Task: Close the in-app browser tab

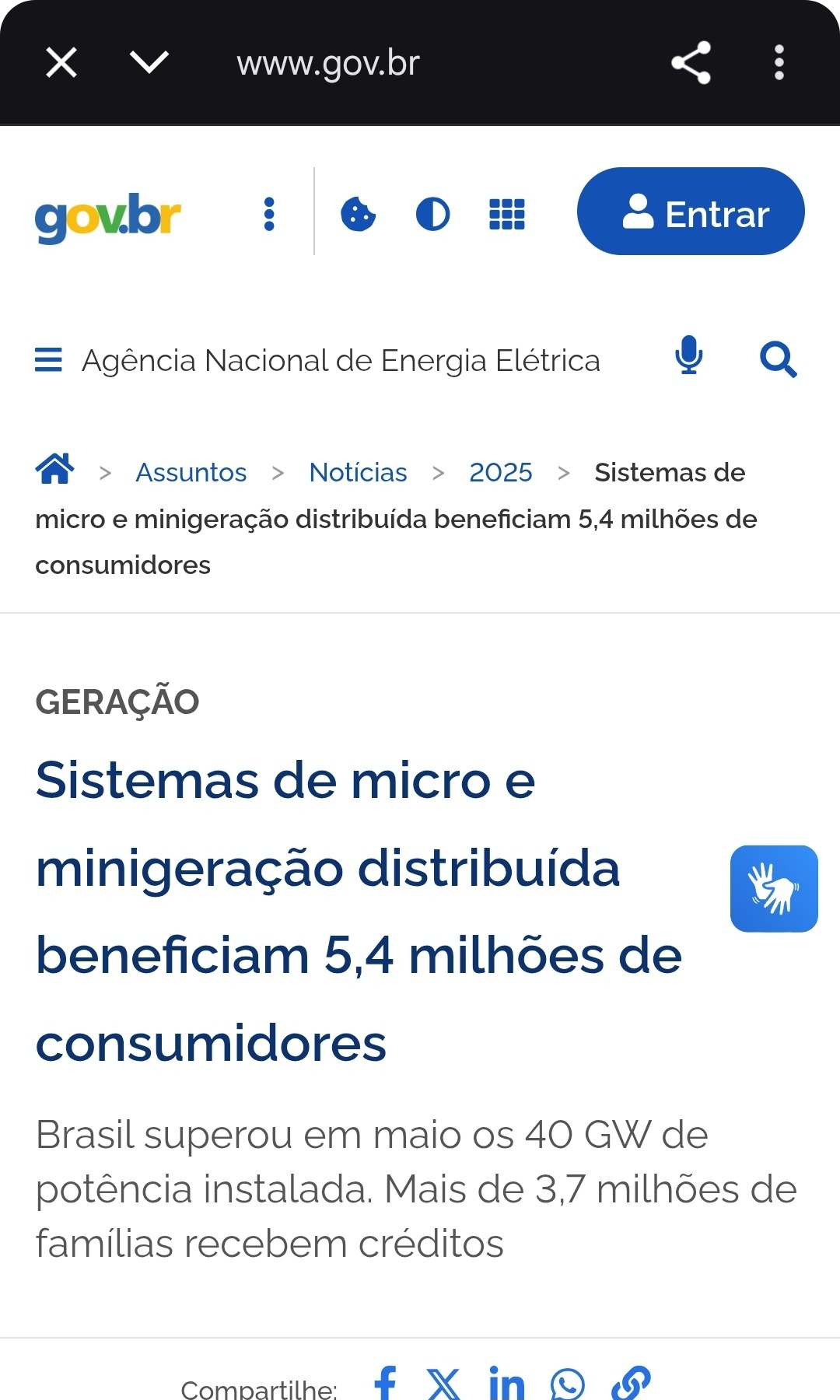Action: pyautogui.click(x=61, y=63)
